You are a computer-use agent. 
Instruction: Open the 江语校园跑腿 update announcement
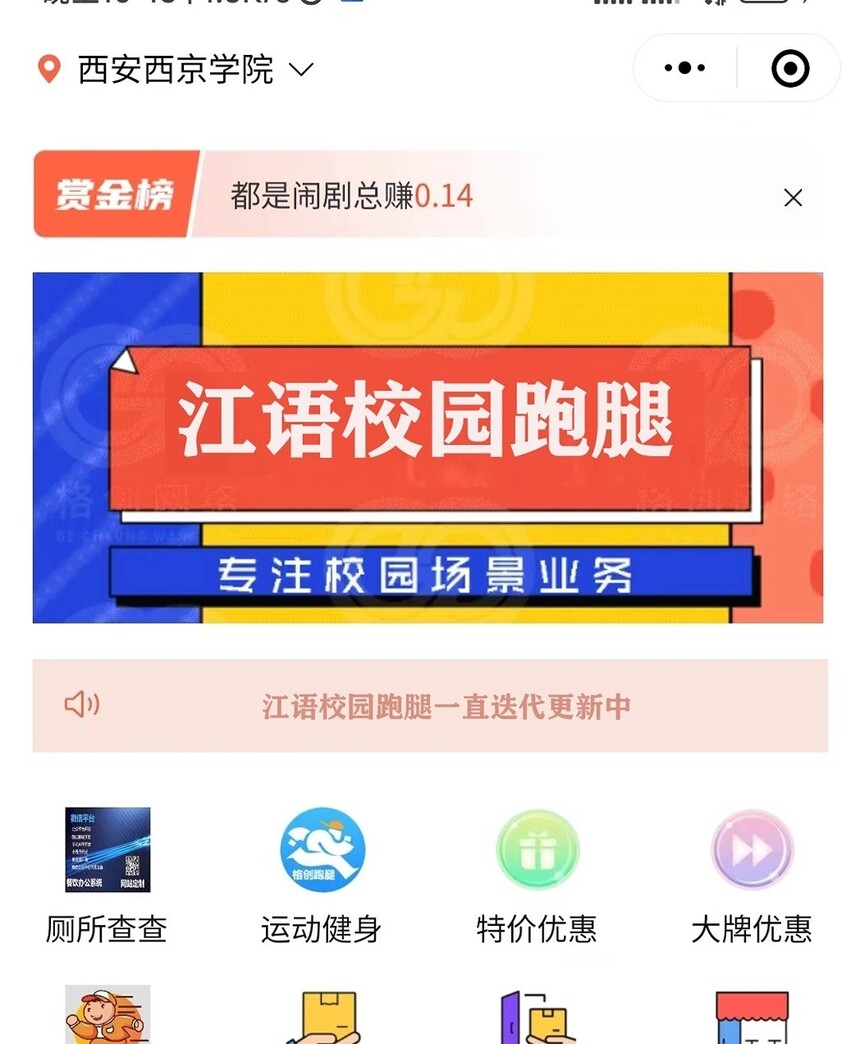tap(445, 706)
